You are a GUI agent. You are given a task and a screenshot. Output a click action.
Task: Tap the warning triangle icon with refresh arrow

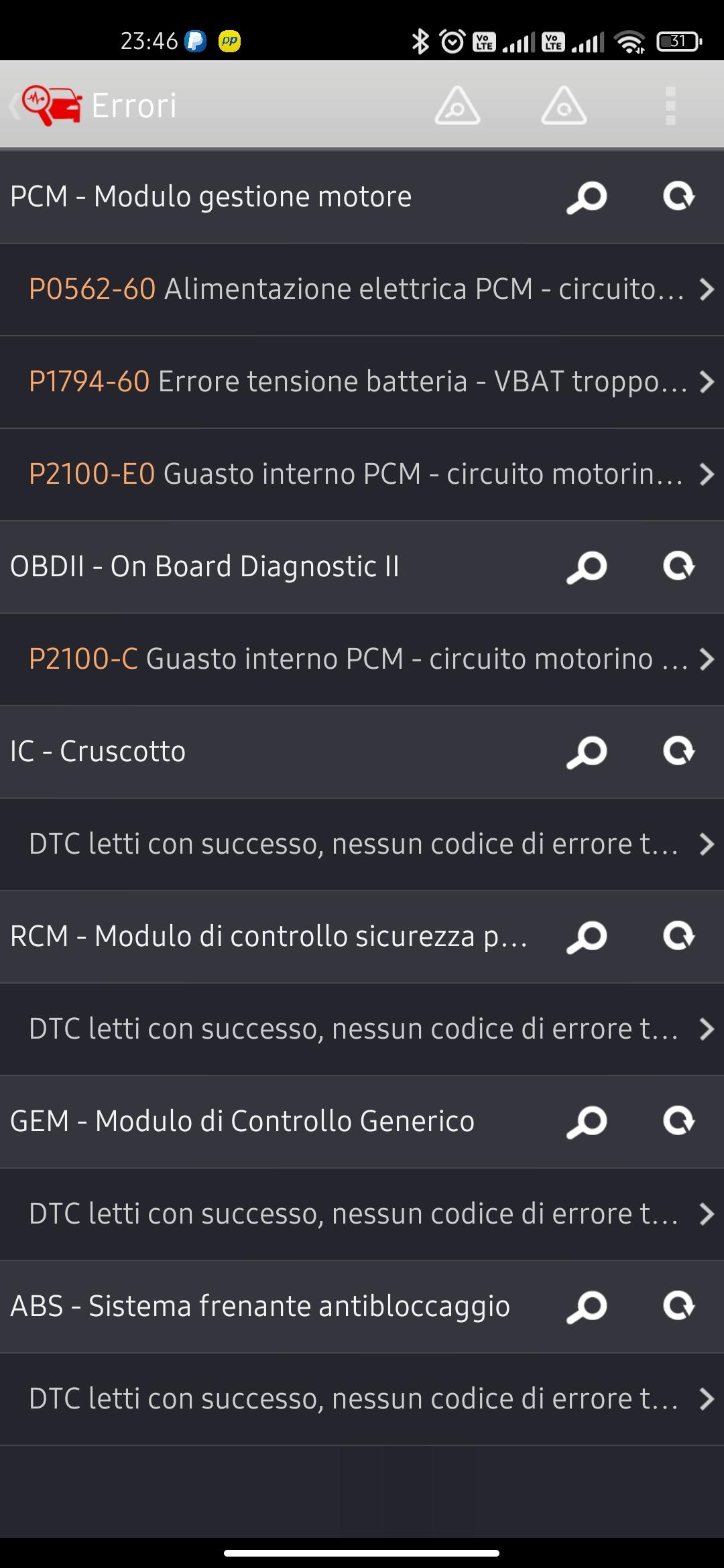pyautogui.click(x=564, y=106)
